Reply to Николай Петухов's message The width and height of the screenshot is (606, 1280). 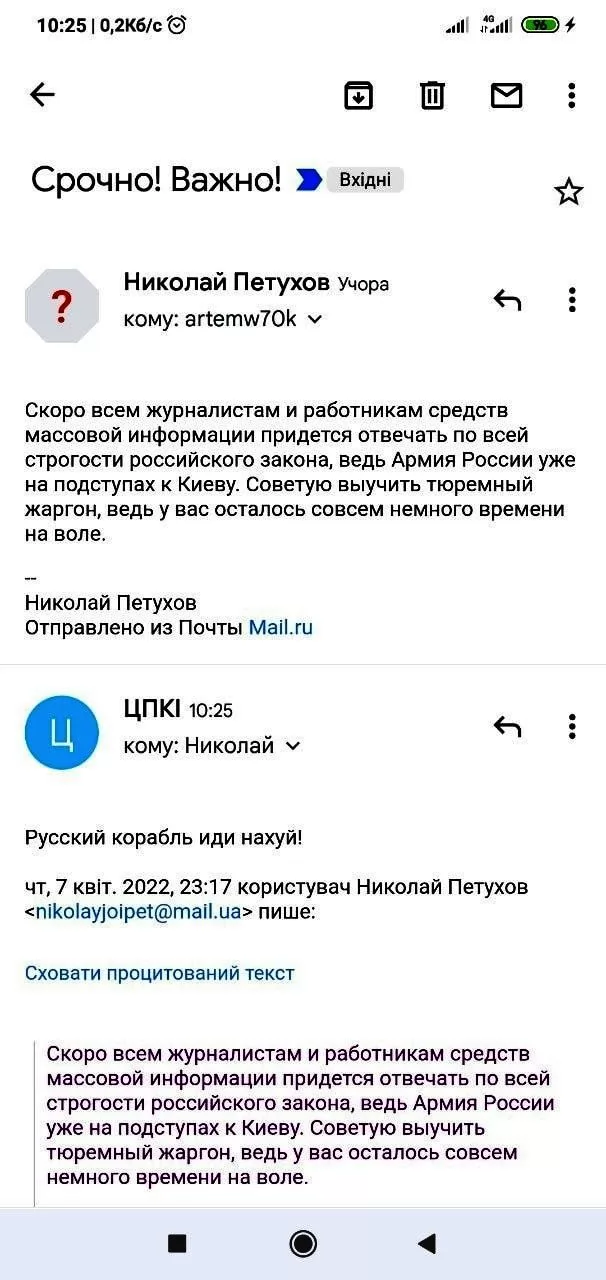[507, 299]
